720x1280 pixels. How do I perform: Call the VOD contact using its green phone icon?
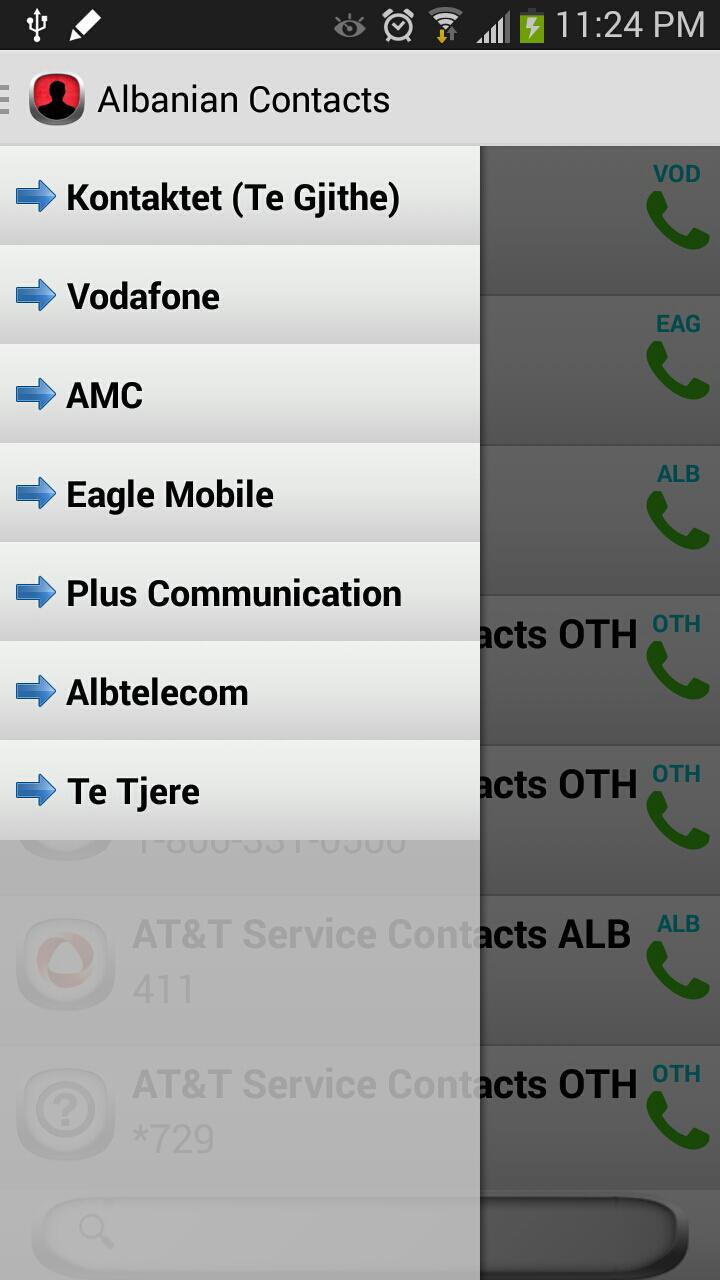[679, 220]
